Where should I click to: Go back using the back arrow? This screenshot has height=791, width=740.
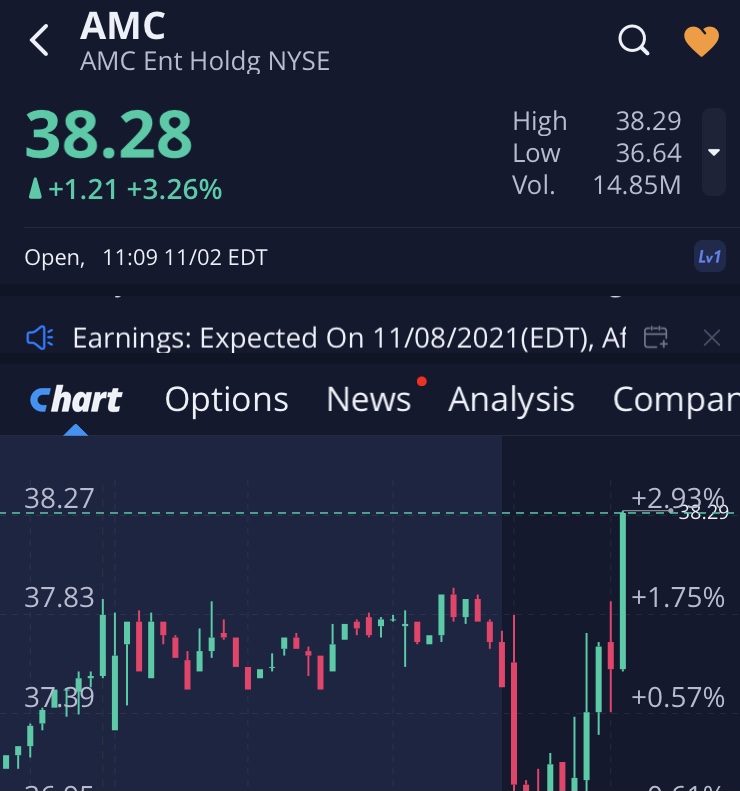(x=40, y=41)
